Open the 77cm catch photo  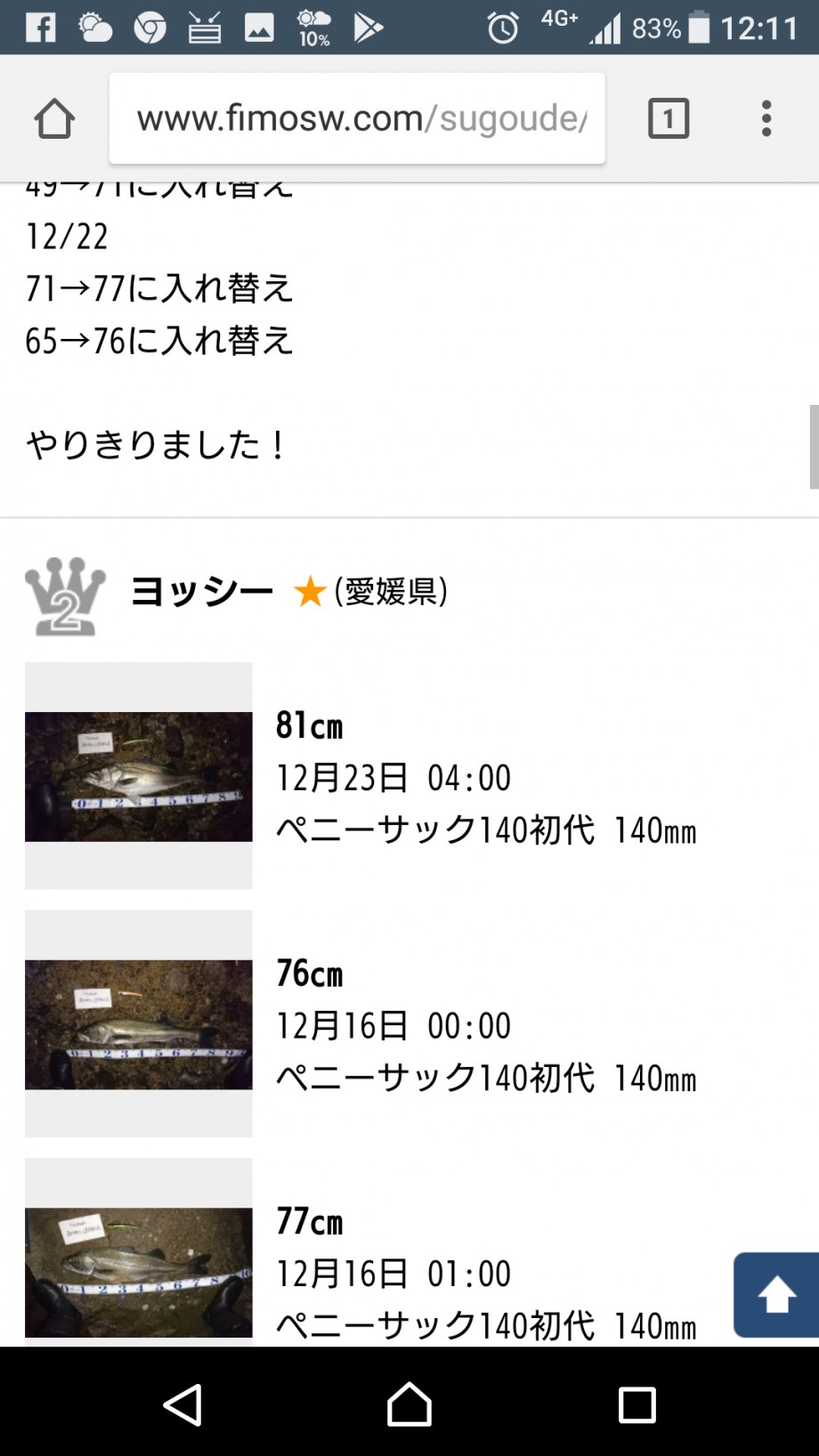139,1272
